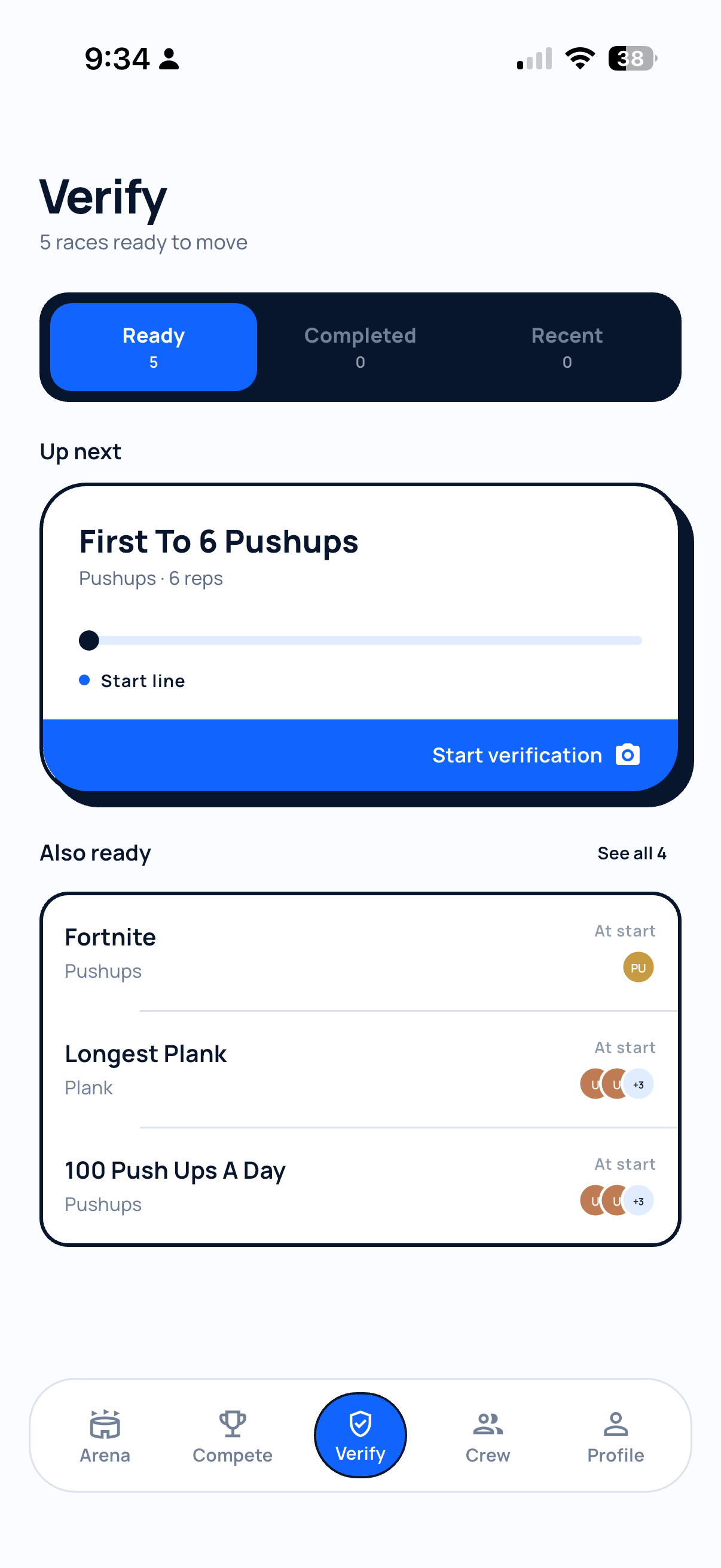Open the Fortnite pushups race
Image resolution: width=721 pixels, height=1568 pixels.
click(360, 953)
